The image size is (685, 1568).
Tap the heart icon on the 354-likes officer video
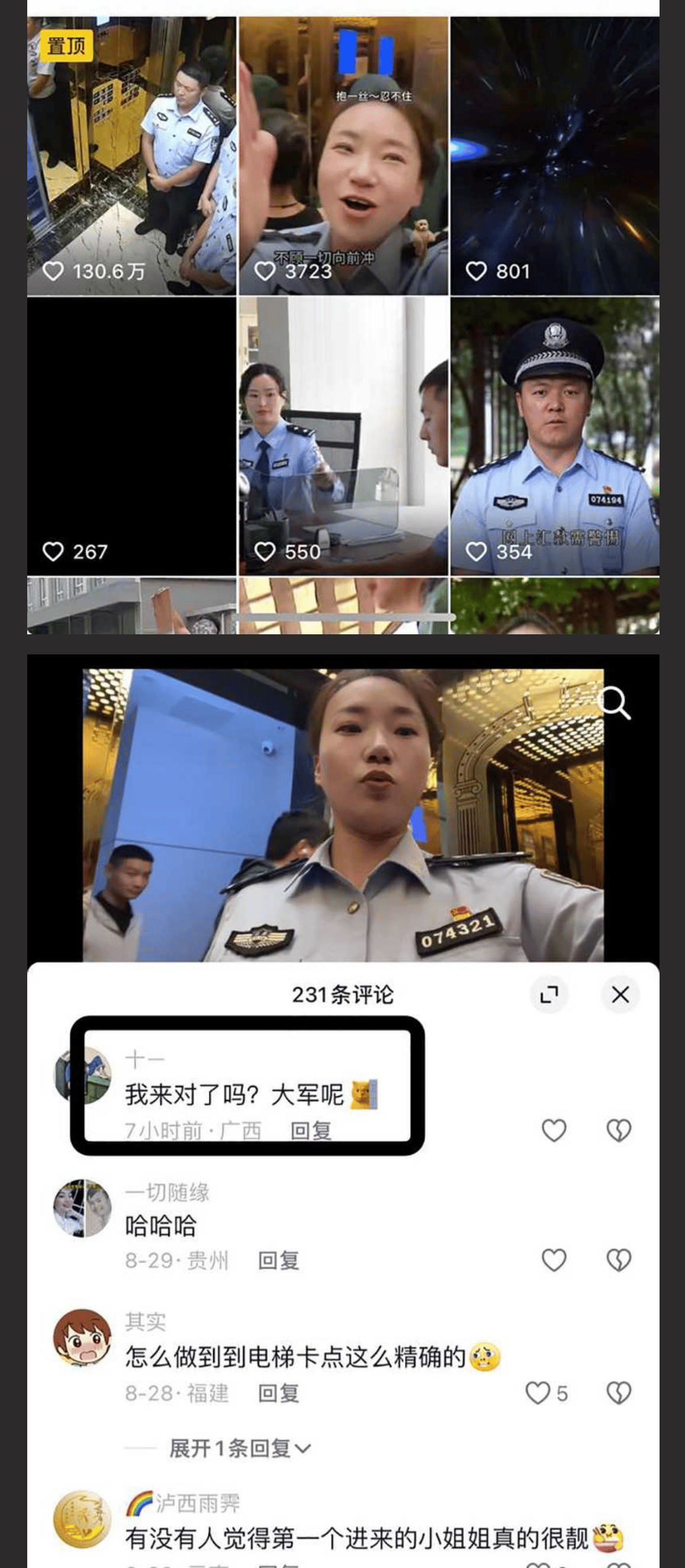(477, 553)
